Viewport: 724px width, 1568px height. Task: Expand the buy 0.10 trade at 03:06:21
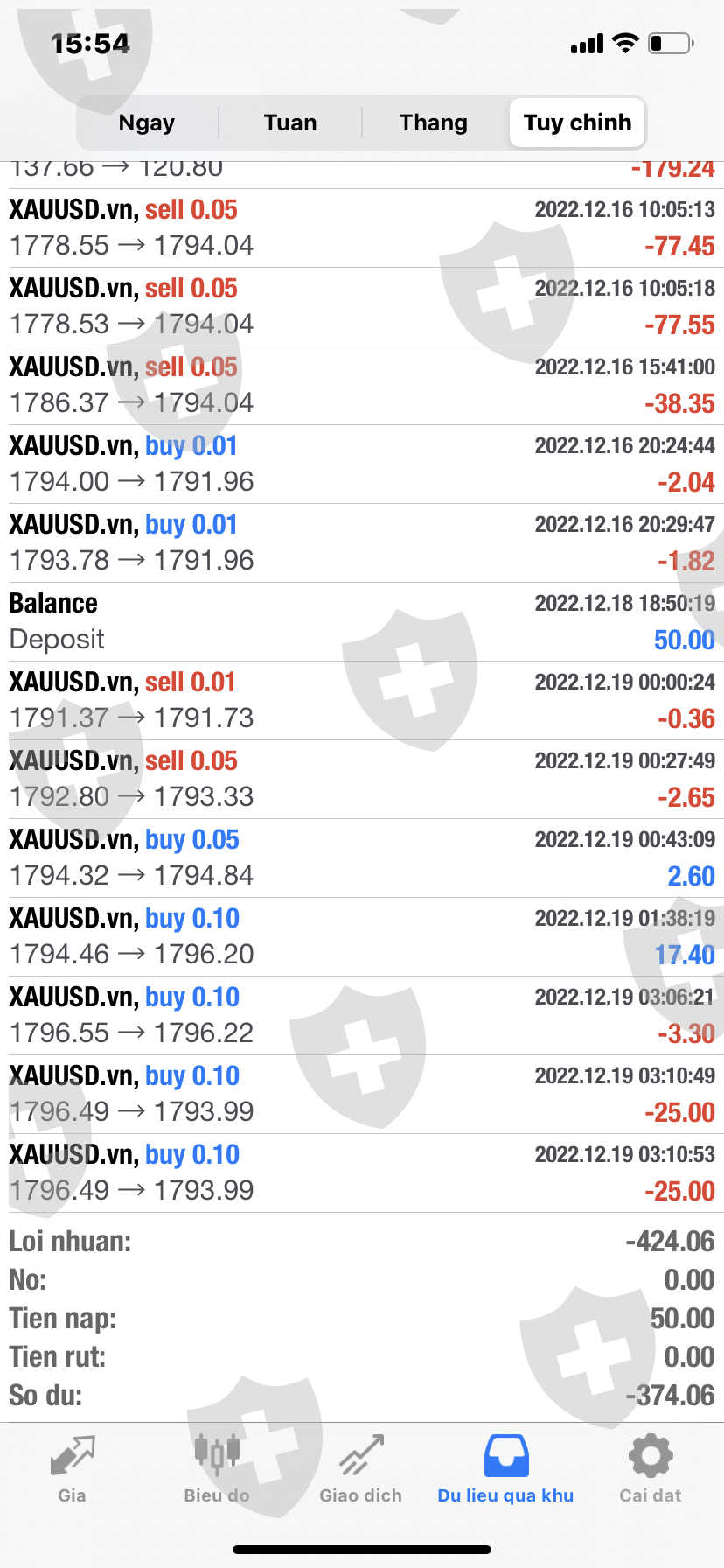362,1015
